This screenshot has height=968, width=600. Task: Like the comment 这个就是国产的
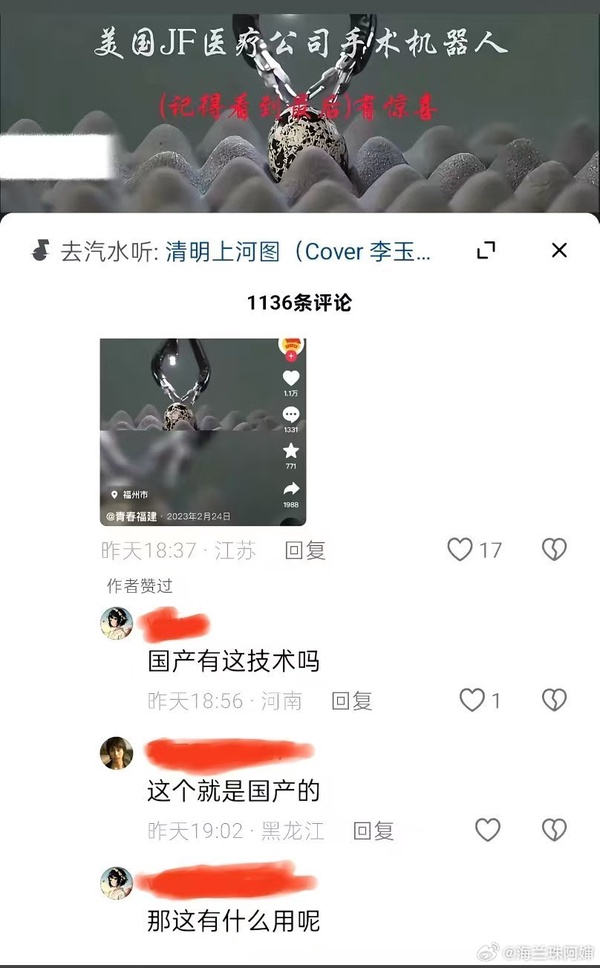pos(487,830)
